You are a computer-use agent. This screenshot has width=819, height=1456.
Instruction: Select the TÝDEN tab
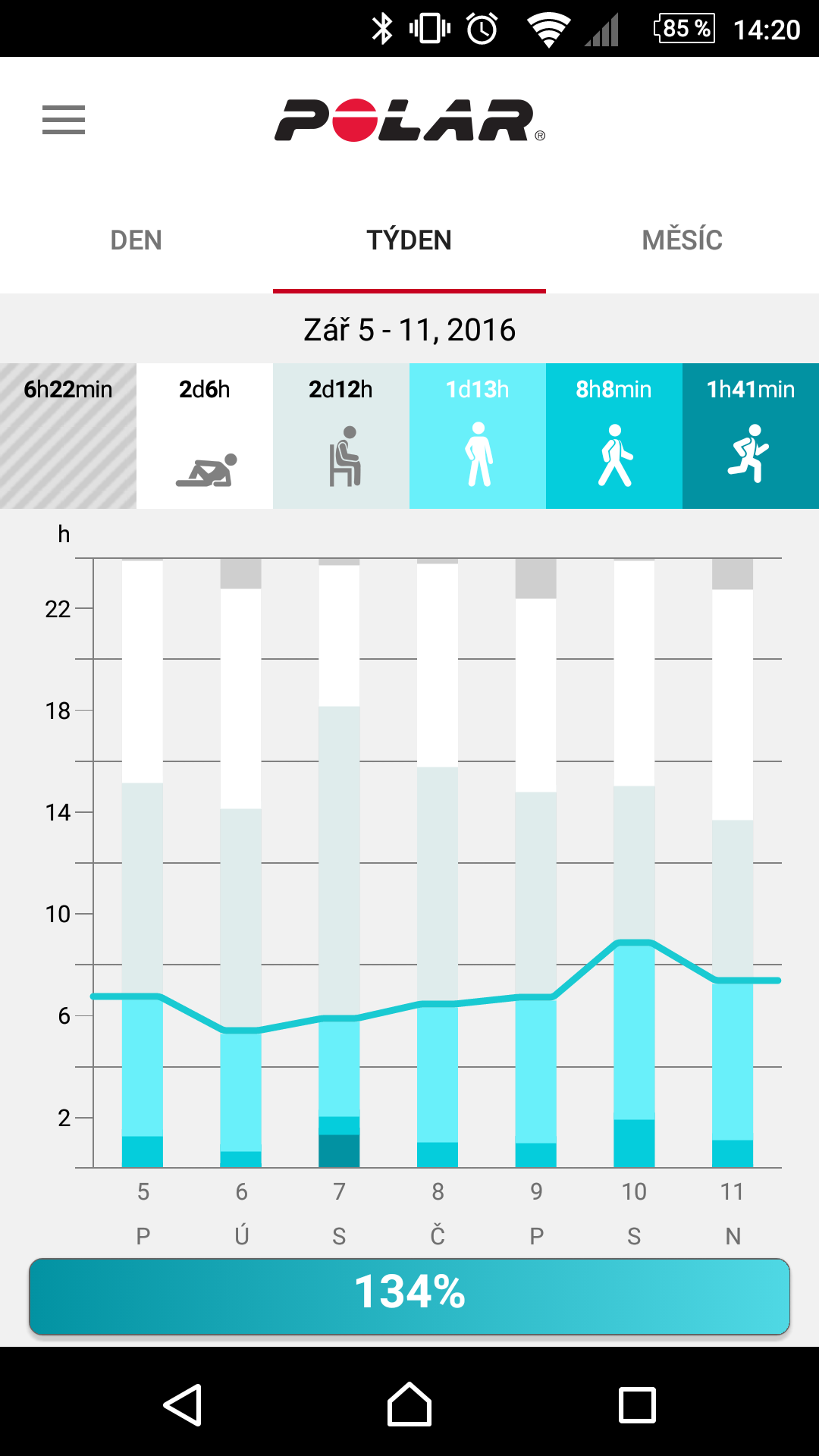pyautogui.click(x=409, y=240)
